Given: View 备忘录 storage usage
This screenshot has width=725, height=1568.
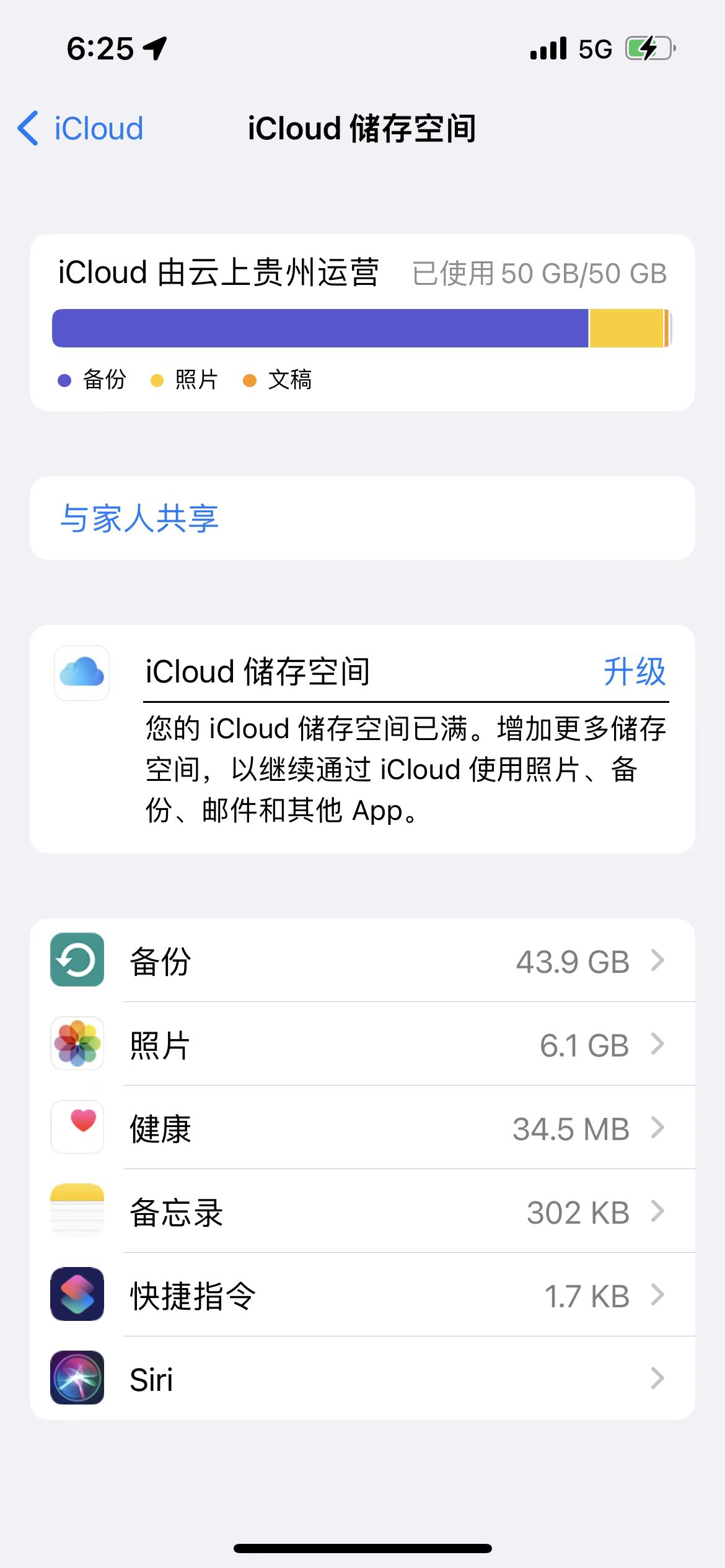Looking at the screenshot, I should (362, 1212).
